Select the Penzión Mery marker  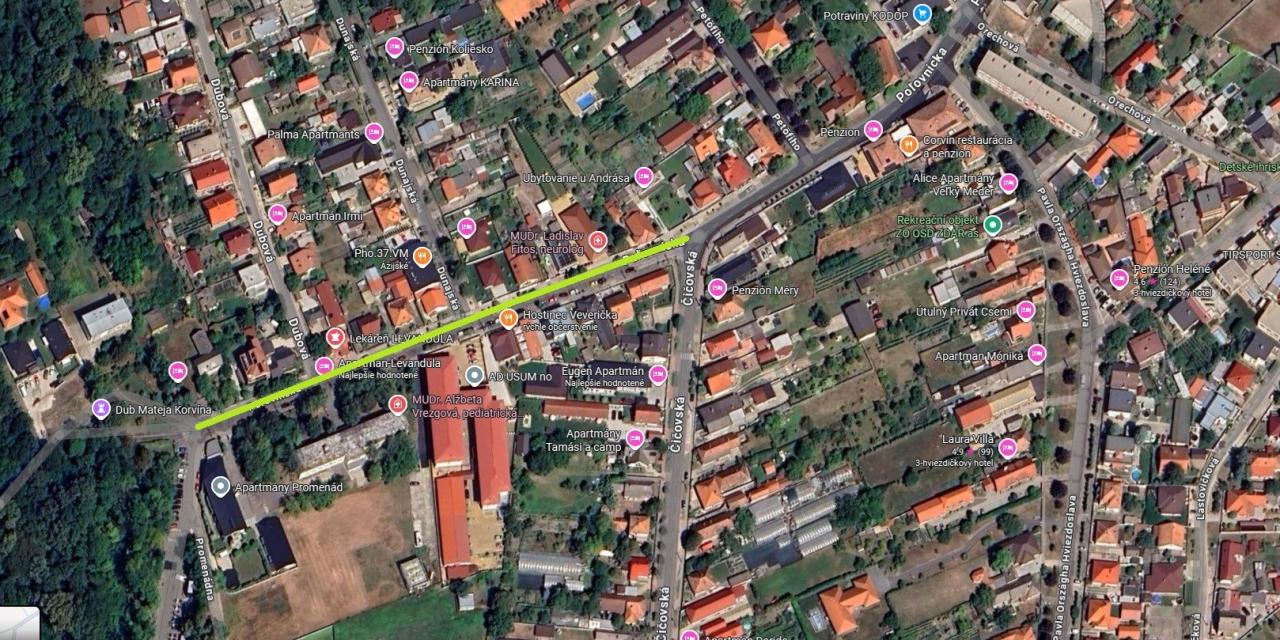click(x=717, y=289)
